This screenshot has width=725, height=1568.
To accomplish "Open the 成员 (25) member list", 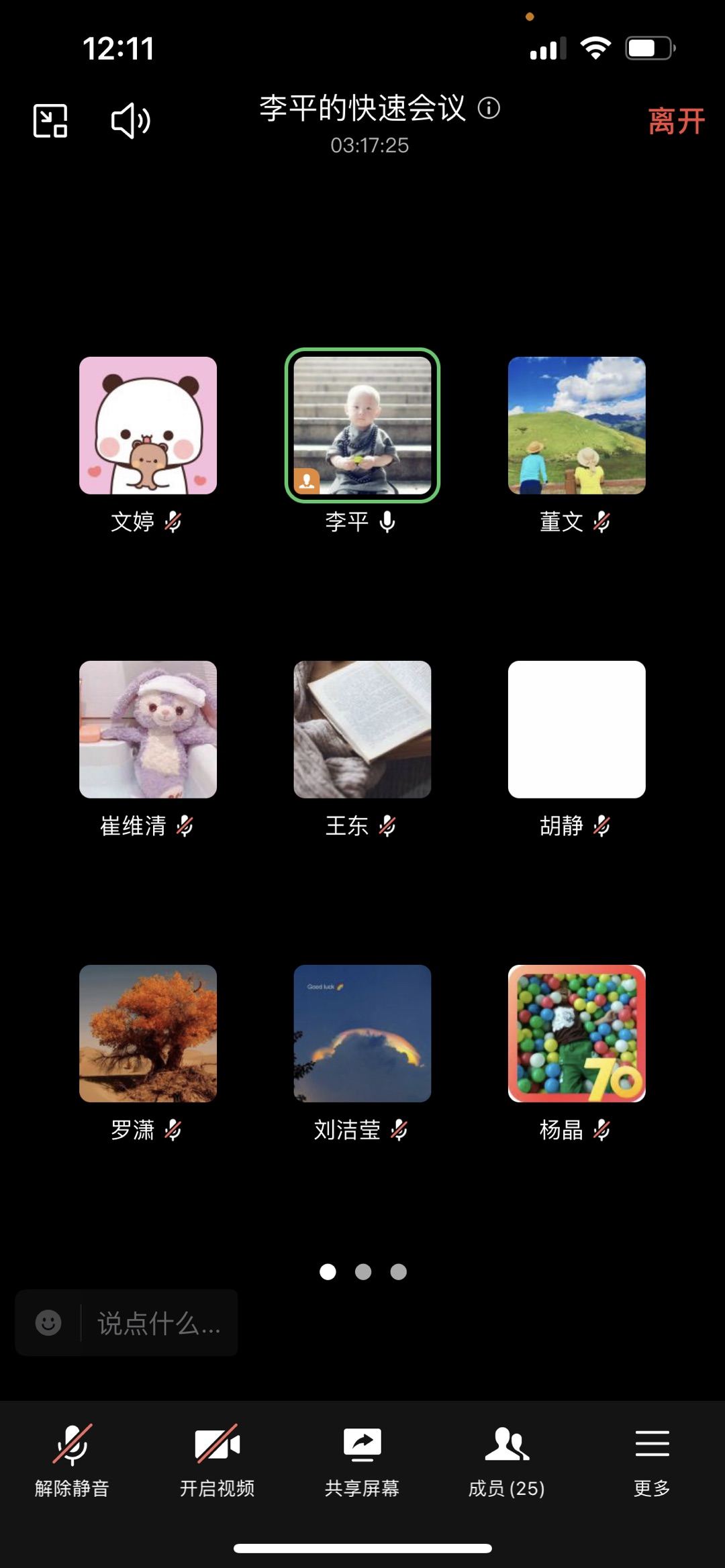I will point(507,1460).
